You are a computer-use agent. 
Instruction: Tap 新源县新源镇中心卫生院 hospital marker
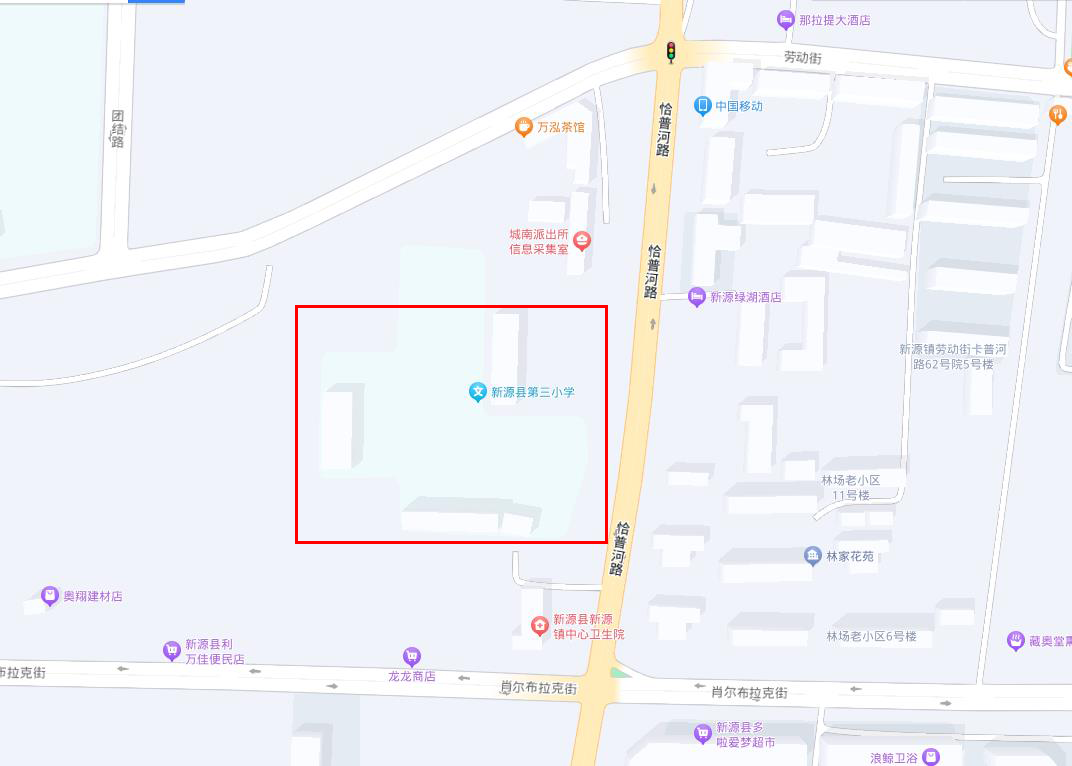pyautogui.click(x=540, y=626)
